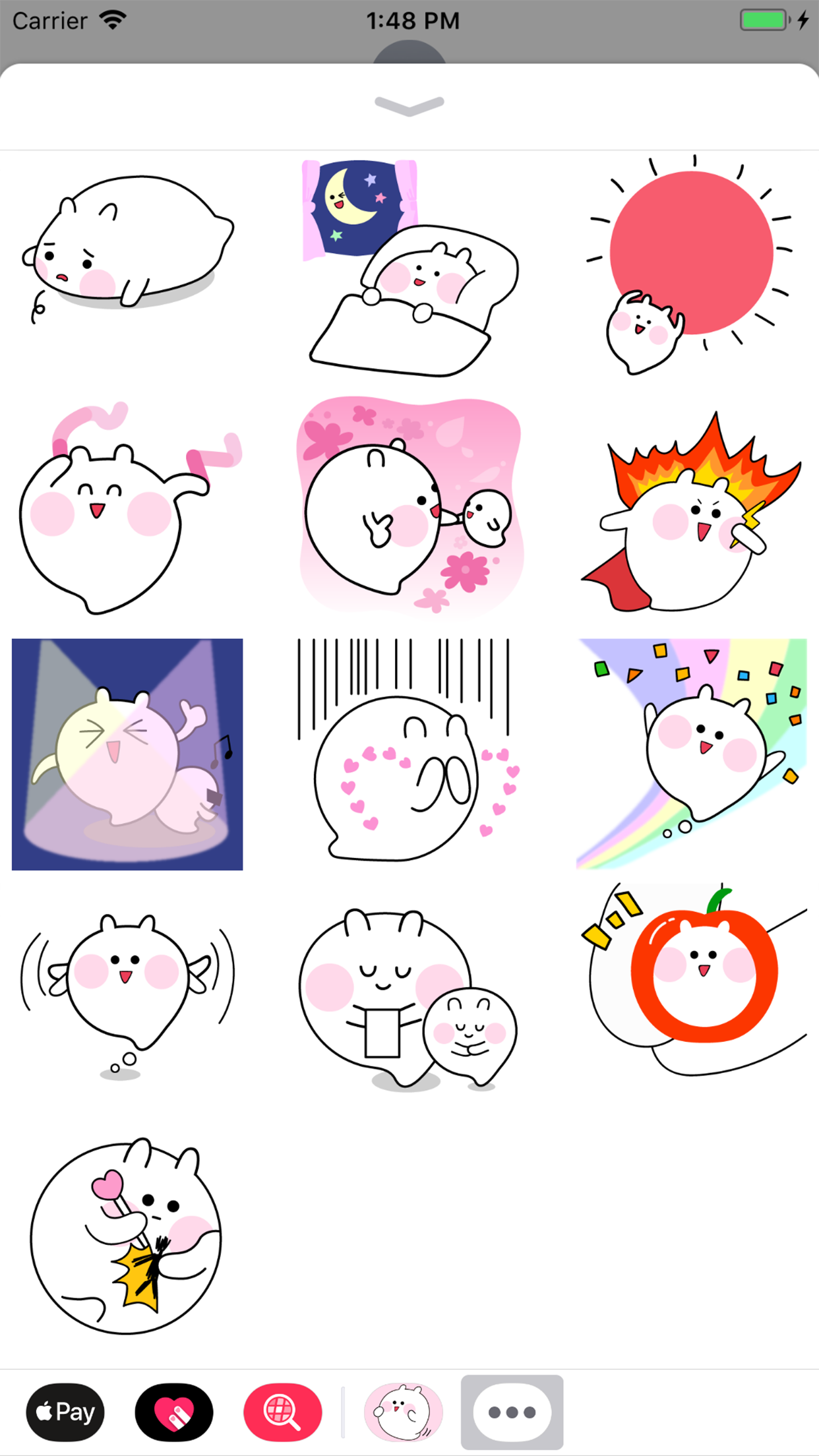Tap the Wi-Fi icon in the status bar

click(x=112, y=20)
